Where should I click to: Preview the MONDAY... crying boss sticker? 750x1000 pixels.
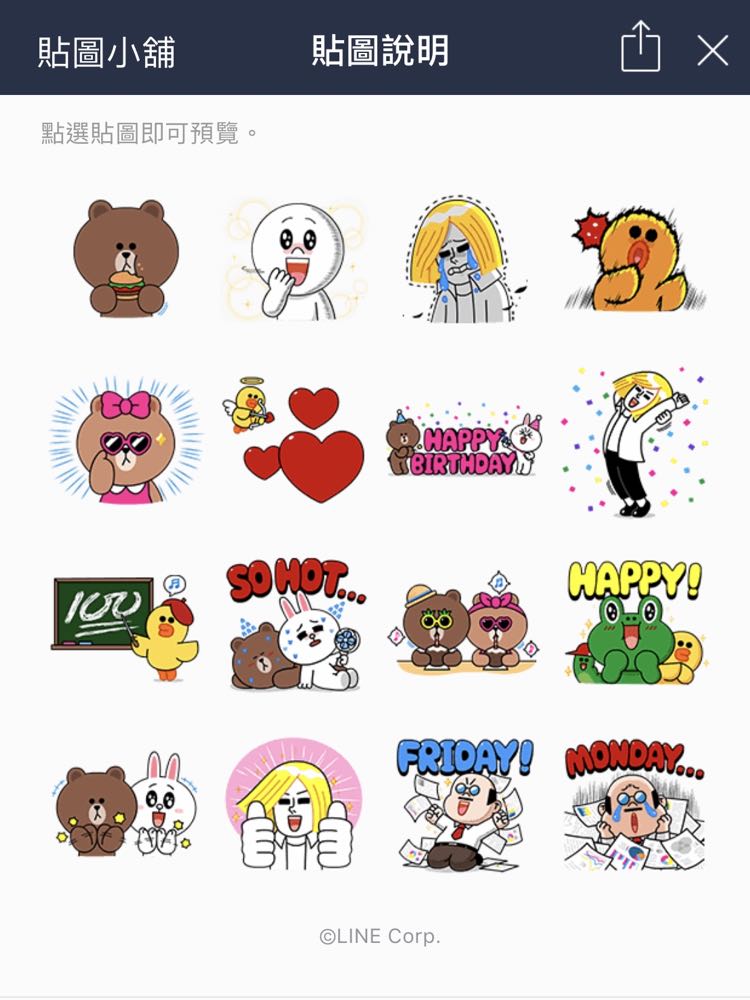tap(634, 805)
